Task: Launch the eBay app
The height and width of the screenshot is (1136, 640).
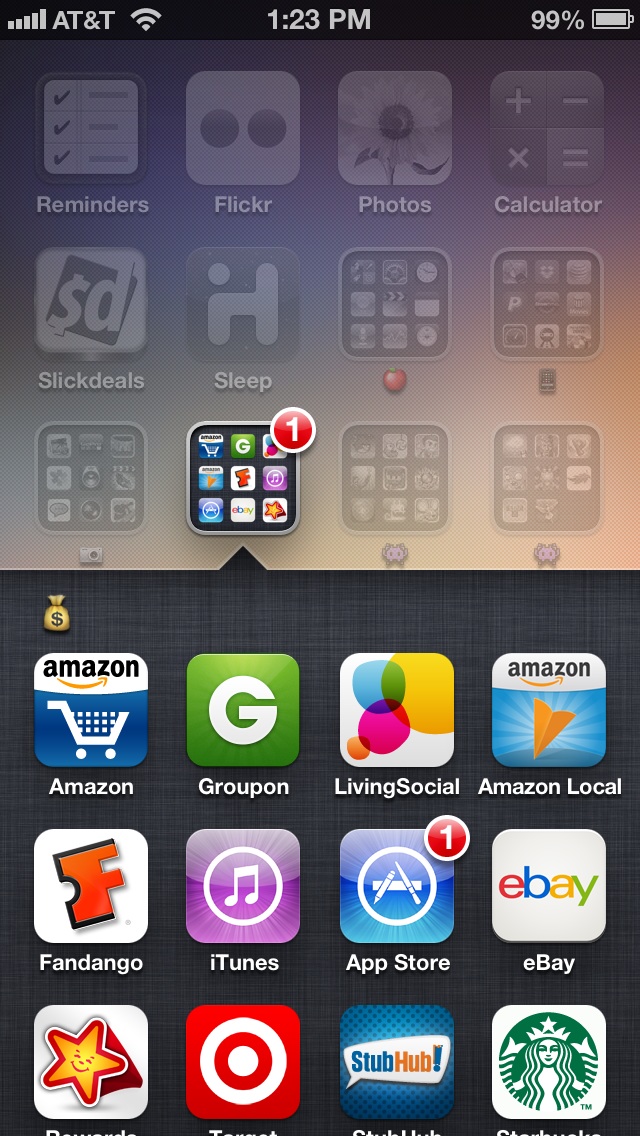Action: [x=549, y=886]
